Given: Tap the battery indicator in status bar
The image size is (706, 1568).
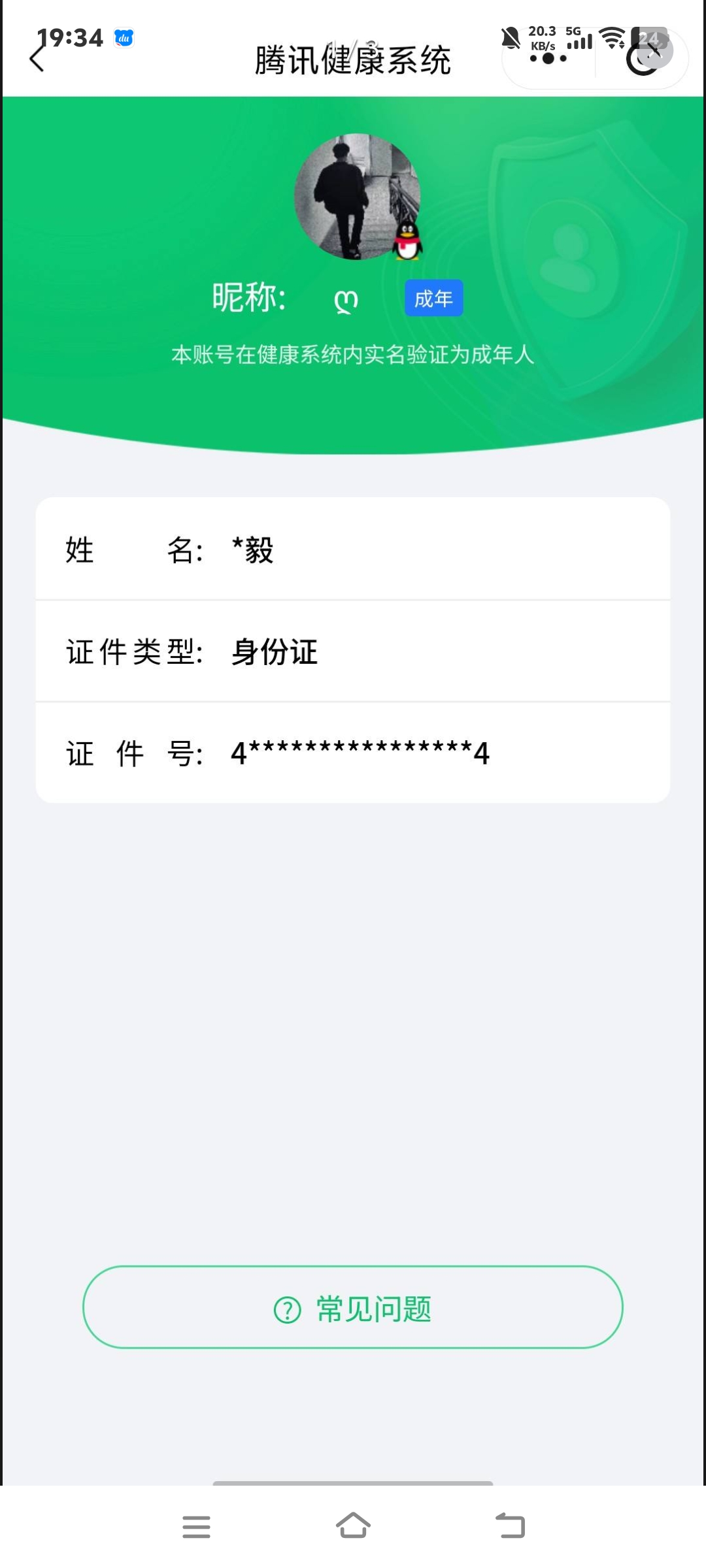Looking at the screenshot, I should (x=649, y=38).
